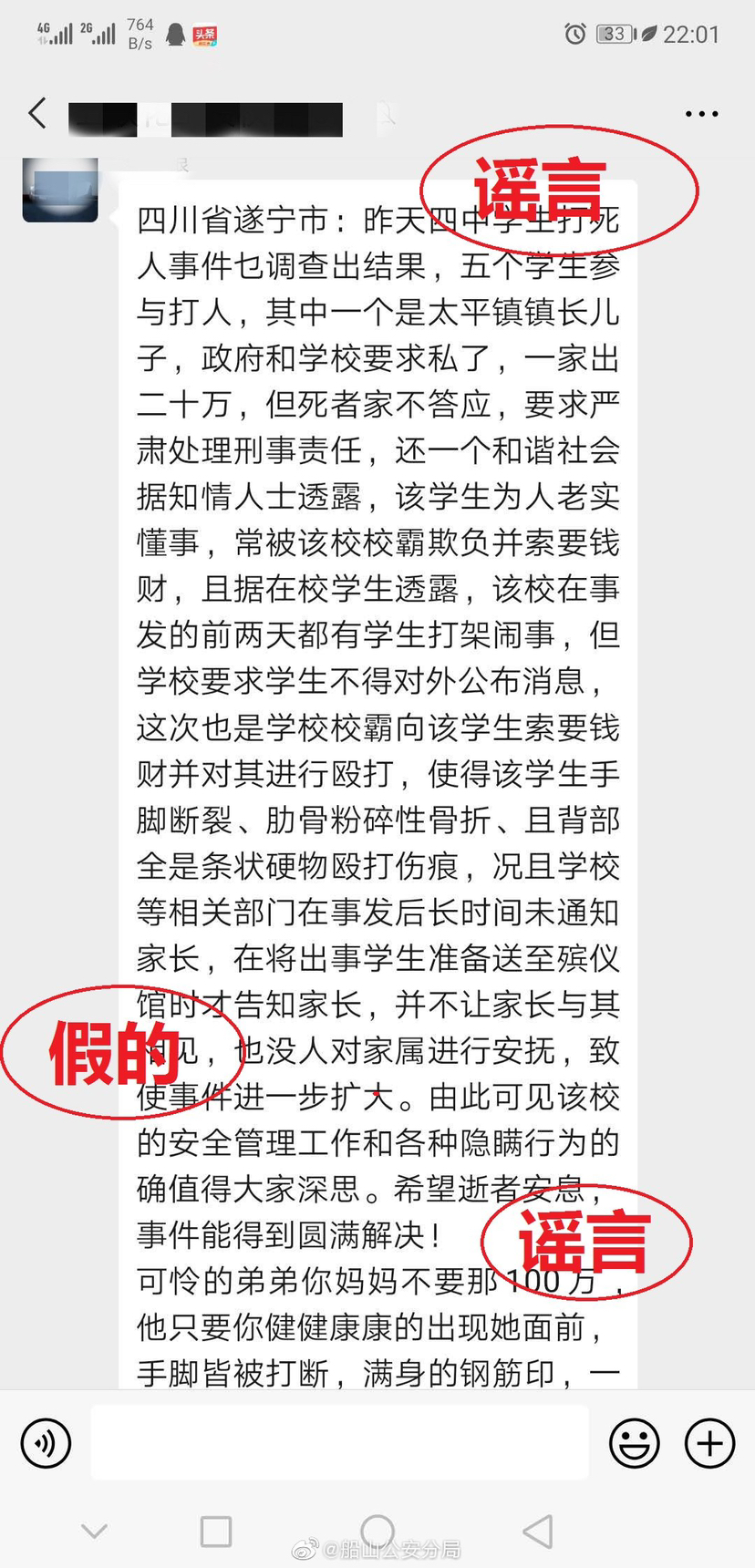Tap the system back triangle
Screen dimensions: 755x1568
click(538, 1532)
